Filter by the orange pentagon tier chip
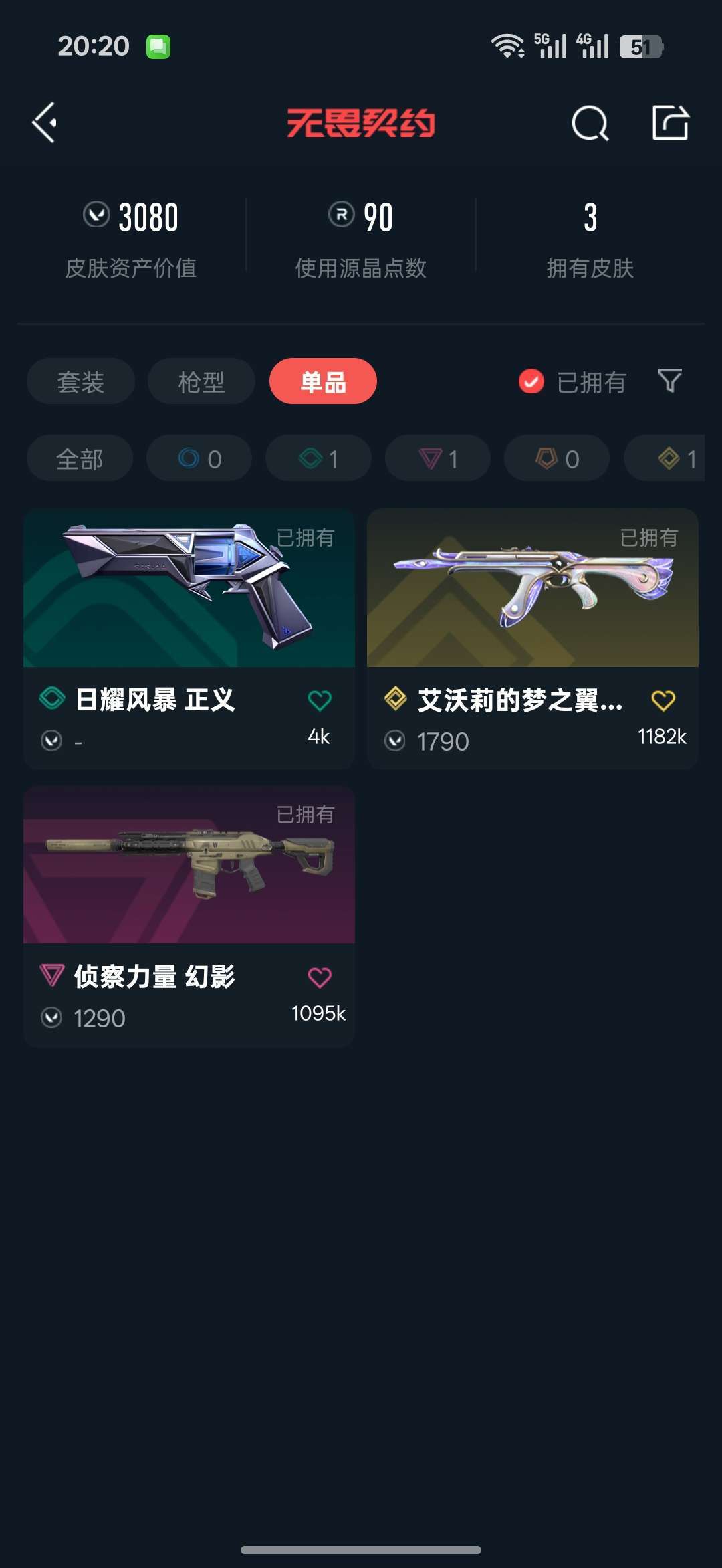 pyautogui.click(x=557, y=458)
